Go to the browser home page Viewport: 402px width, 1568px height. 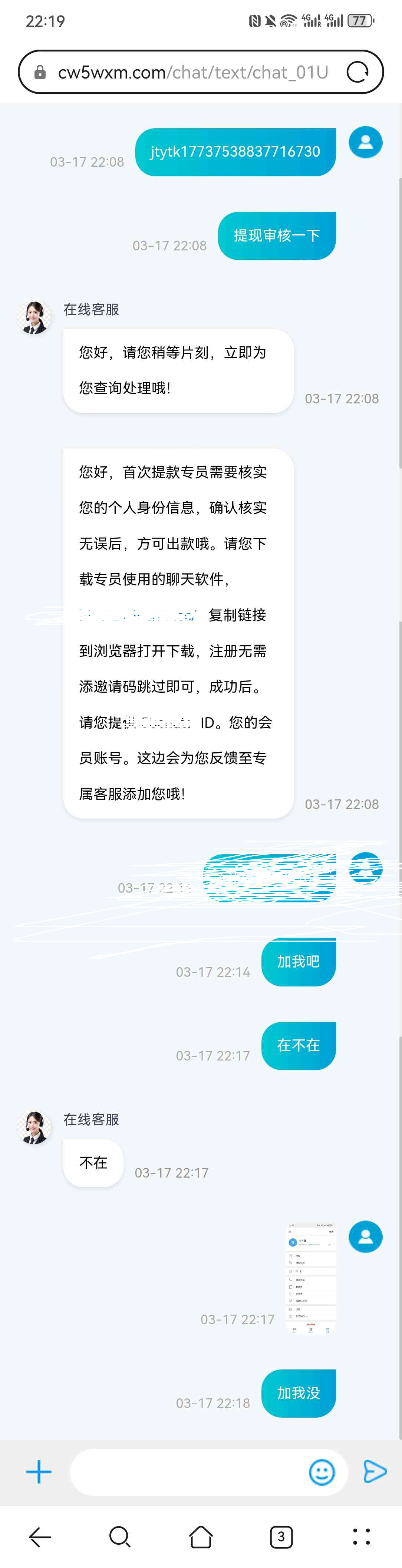[x=201, y=1537]
